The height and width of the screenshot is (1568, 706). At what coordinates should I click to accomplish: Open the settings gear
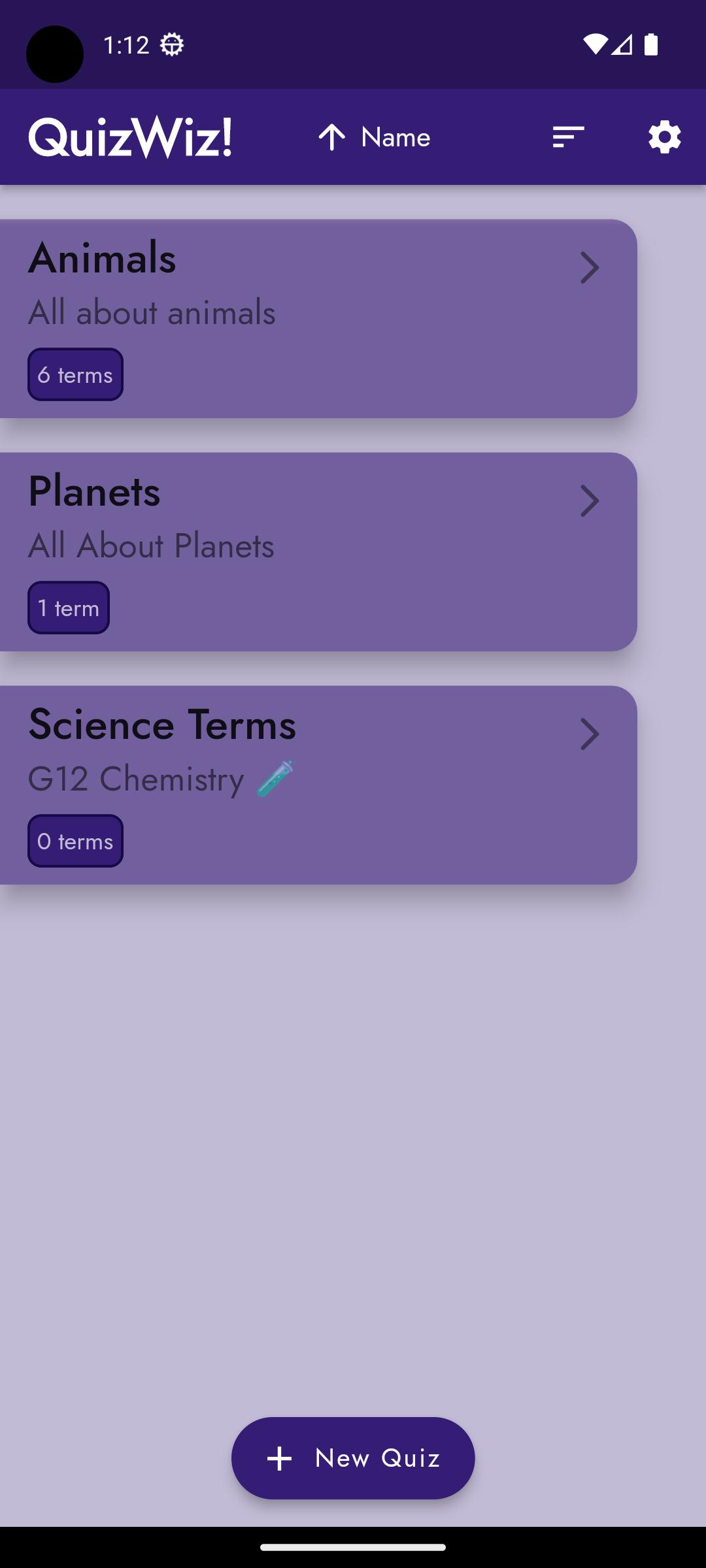(664, 137)
